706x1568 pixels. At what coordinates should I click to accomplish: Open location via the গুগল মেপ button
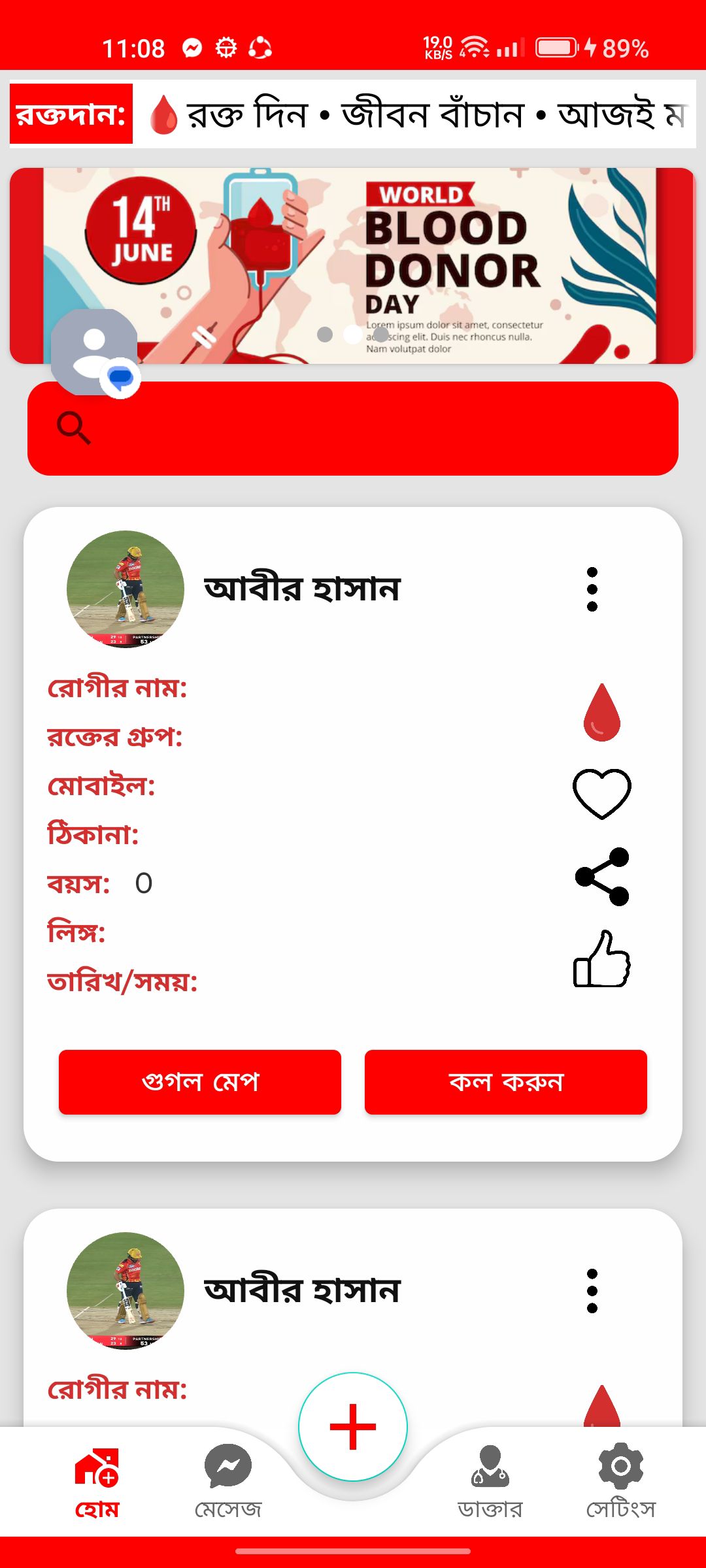click(200, 1082)
